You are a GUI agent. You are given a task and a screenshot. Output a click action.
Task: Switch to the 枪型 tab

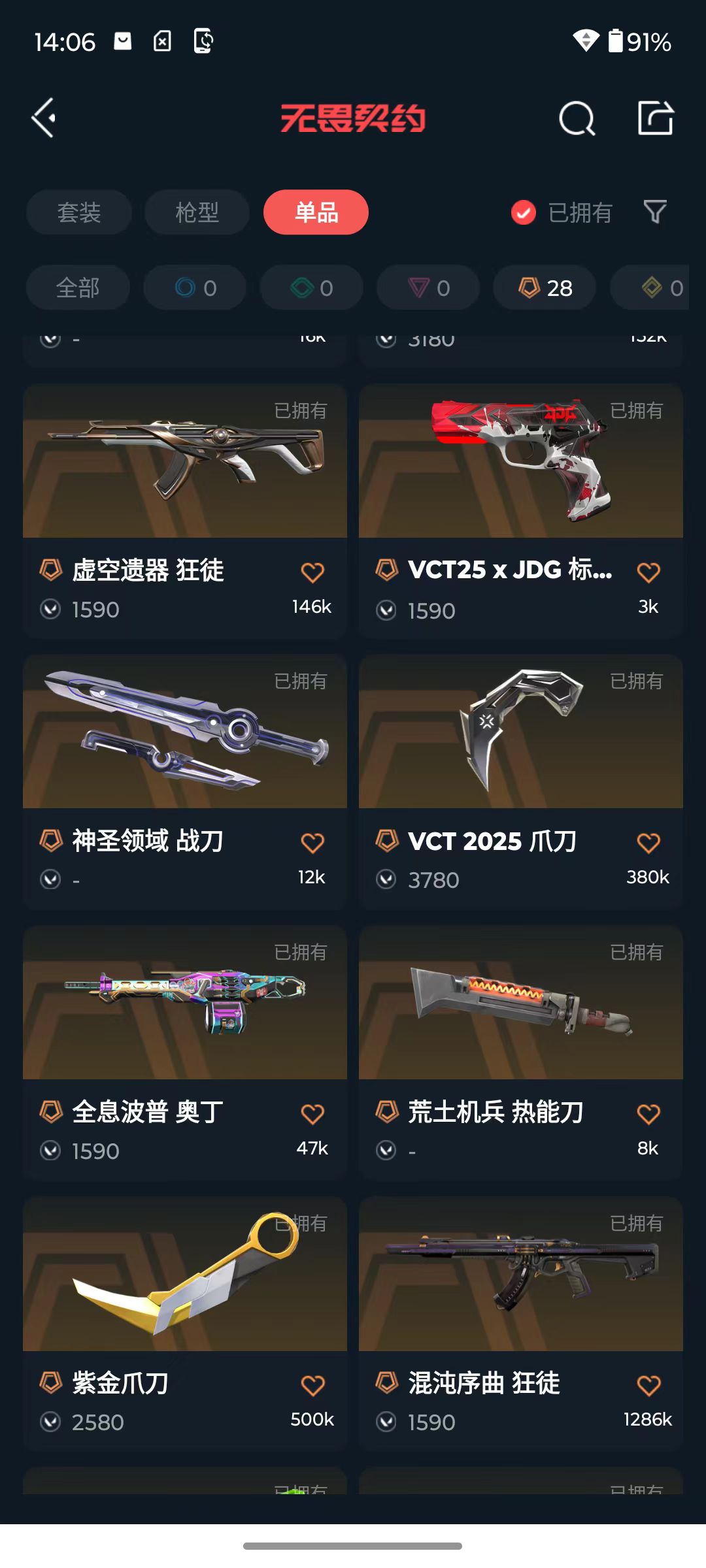click(197, 212)
